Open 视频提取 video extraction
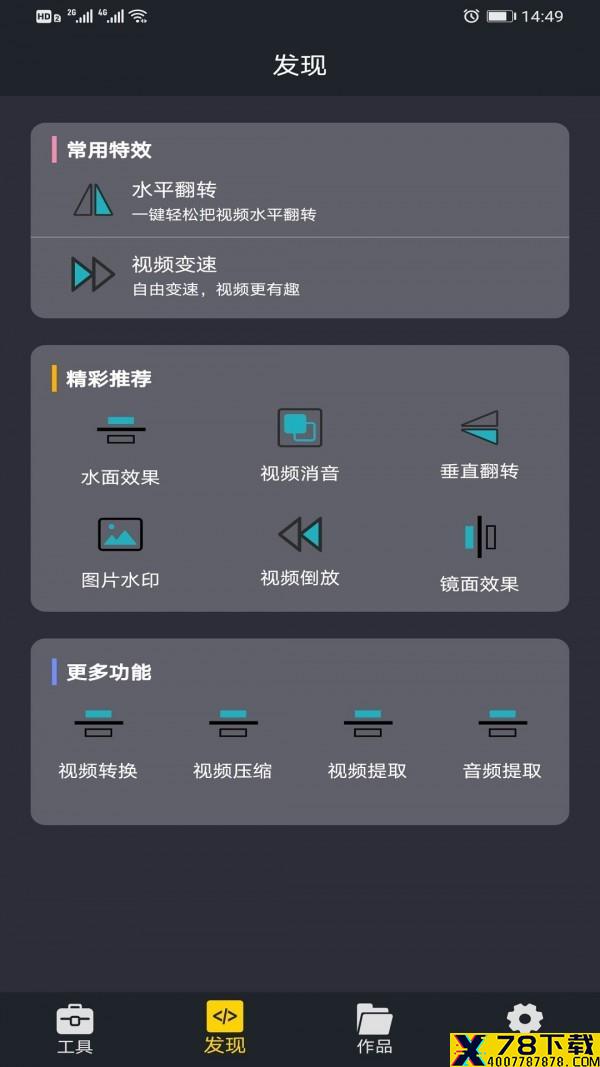 pyautogui.click(x=367, y=744)
